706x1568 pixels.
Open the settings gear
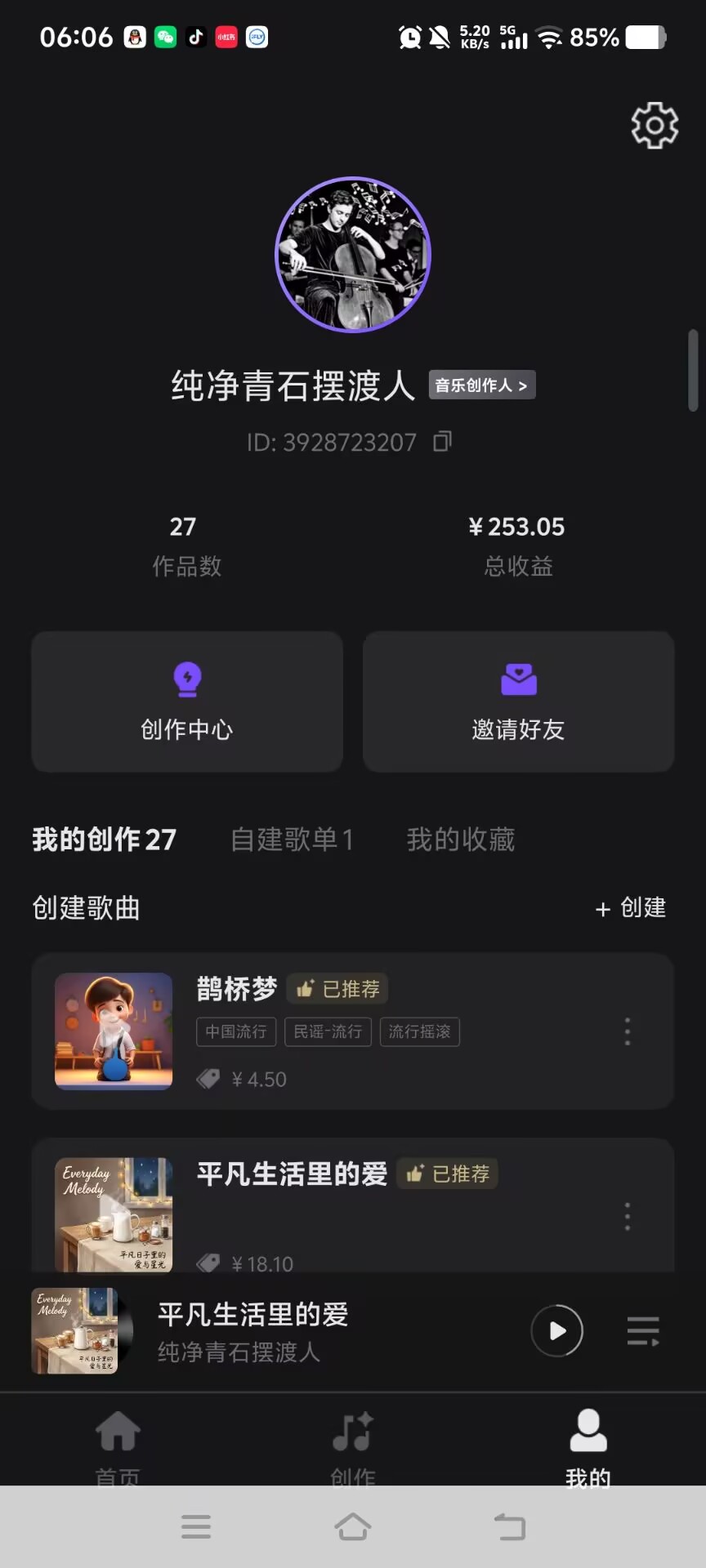655,126
